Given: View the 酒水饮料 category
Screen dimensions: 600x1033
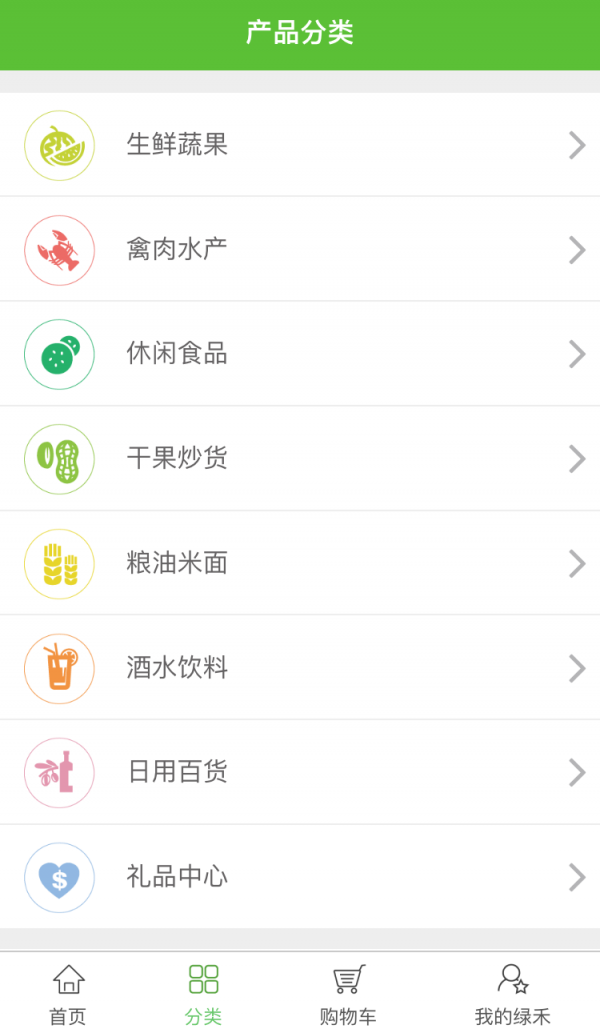Looking at the screenshot, I should (300, 668).
